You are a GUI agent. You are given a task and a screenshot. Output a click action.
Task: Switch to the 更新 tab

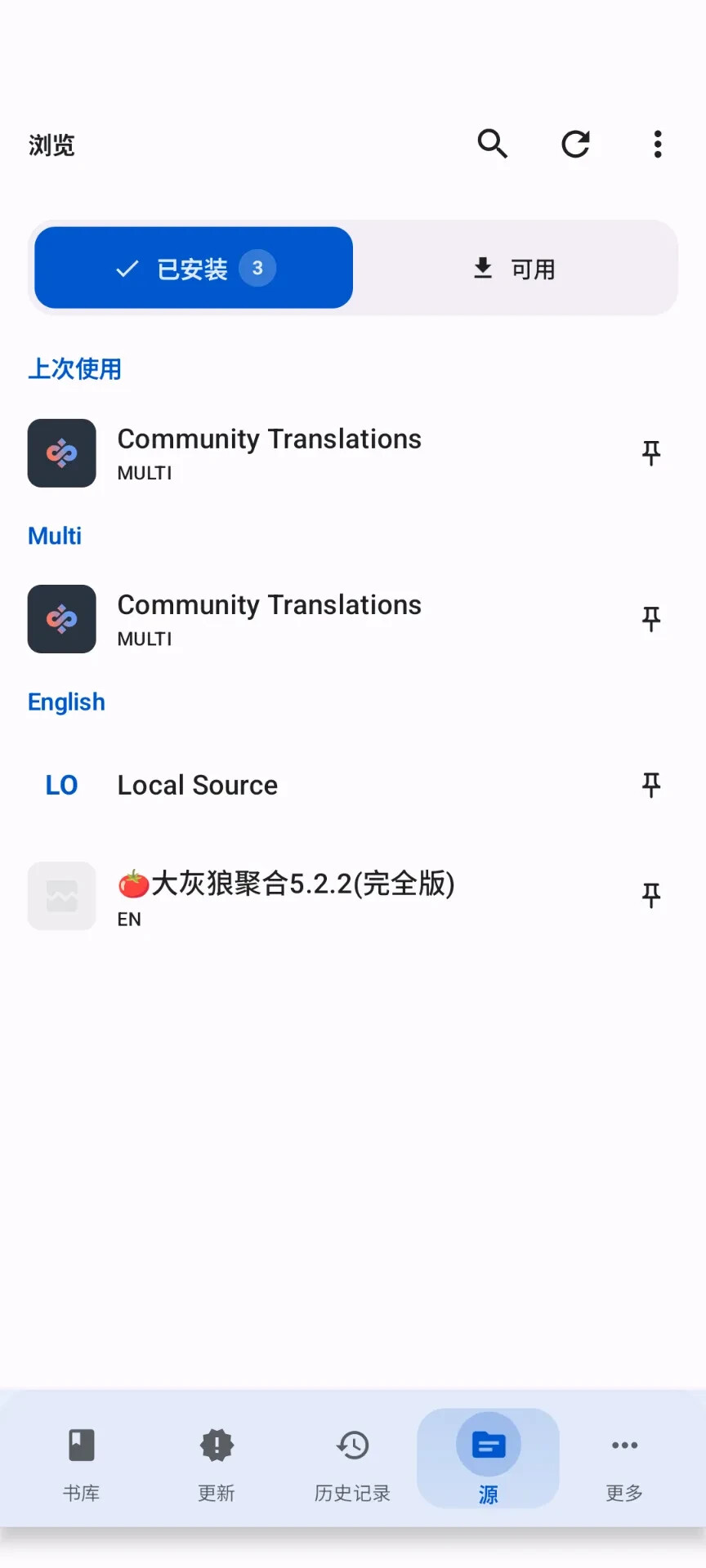pos(217,1461)
